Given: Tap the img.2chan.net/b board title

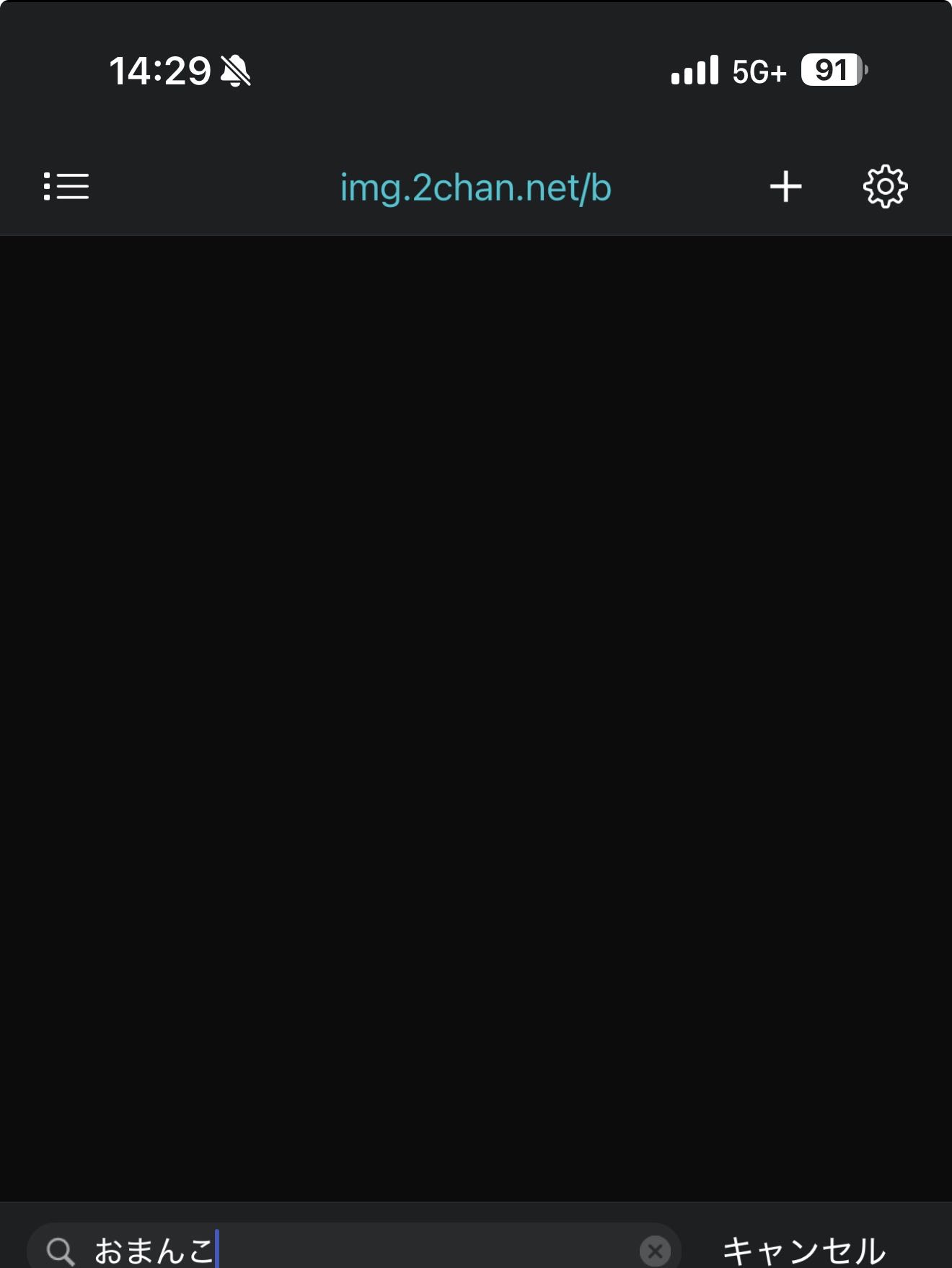Looking at the screenshot, I should [475, 188].
